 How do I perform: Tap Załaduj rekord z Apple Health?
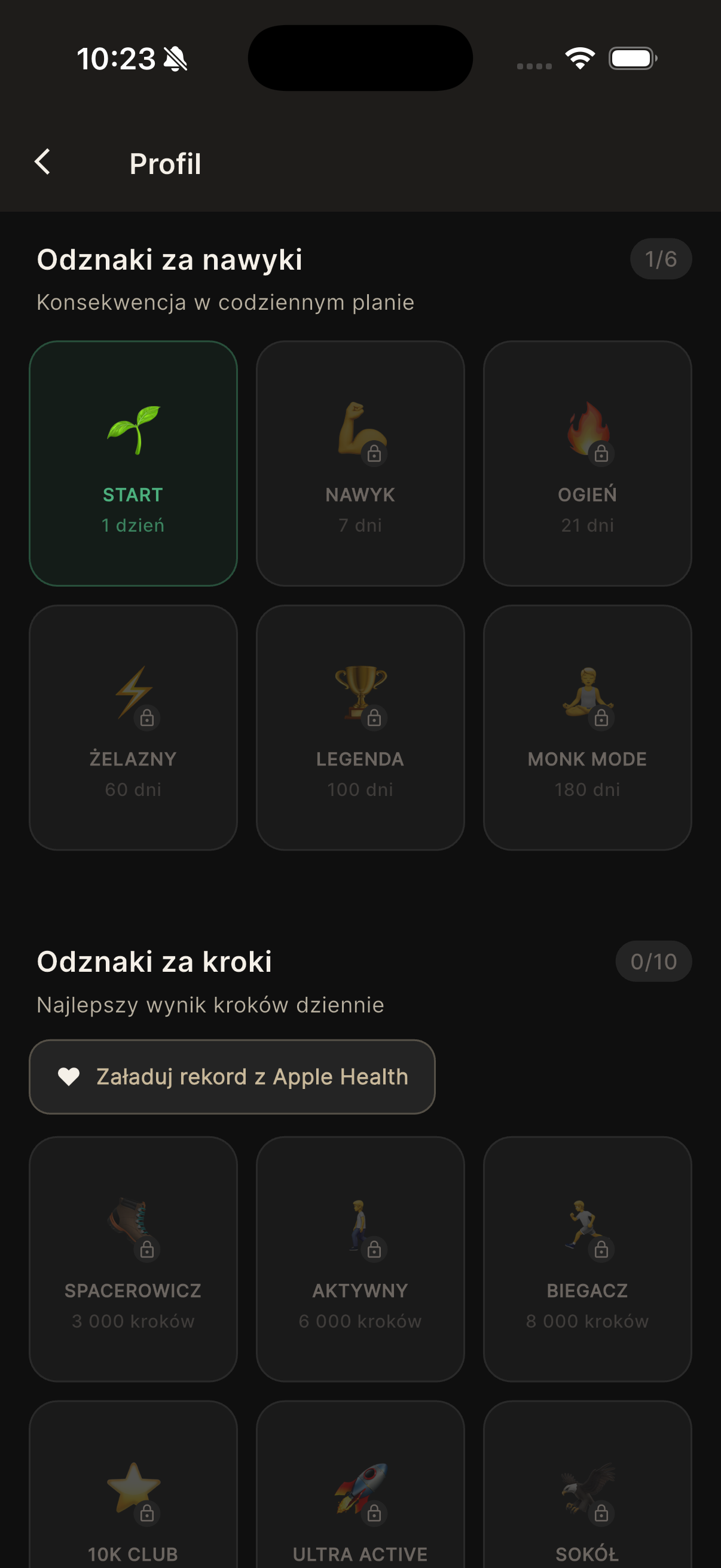(232, 1076)
